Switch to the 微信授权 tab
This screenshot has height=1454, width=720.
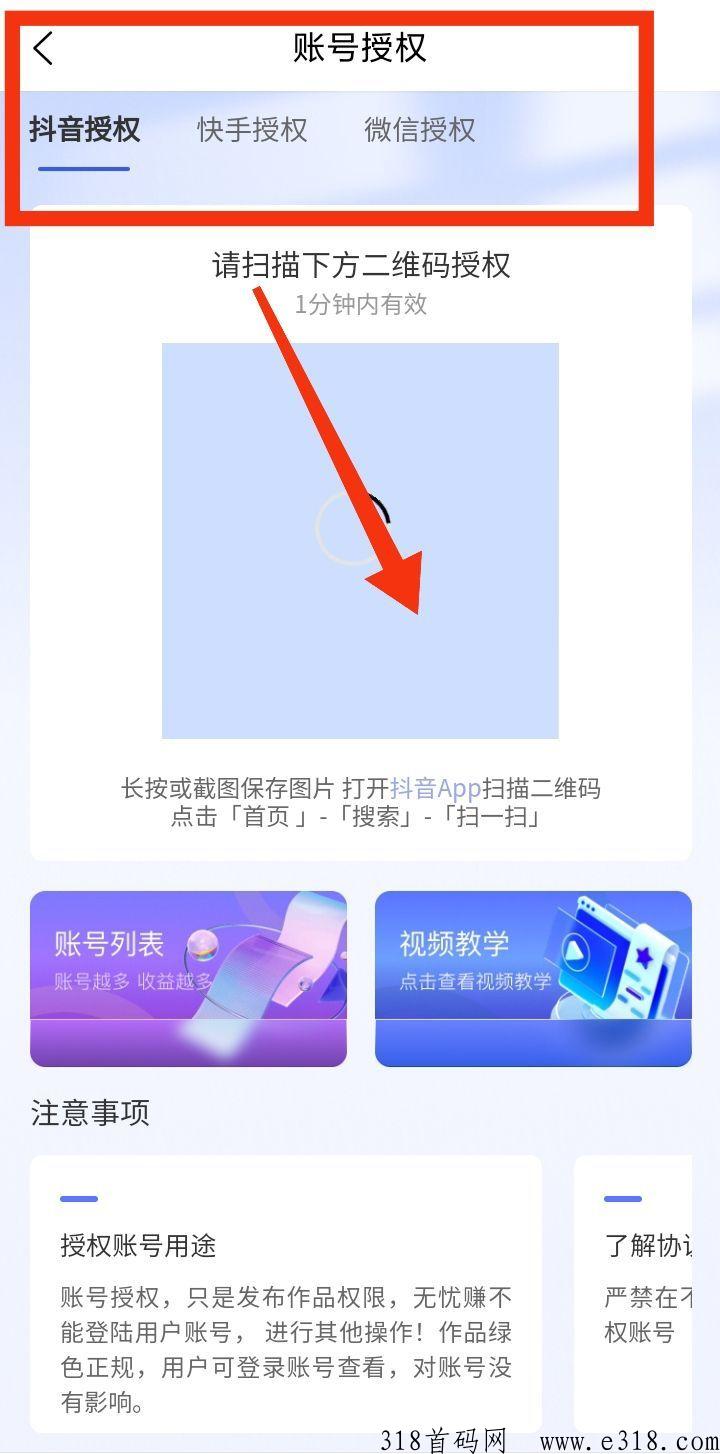coord(420,130)
